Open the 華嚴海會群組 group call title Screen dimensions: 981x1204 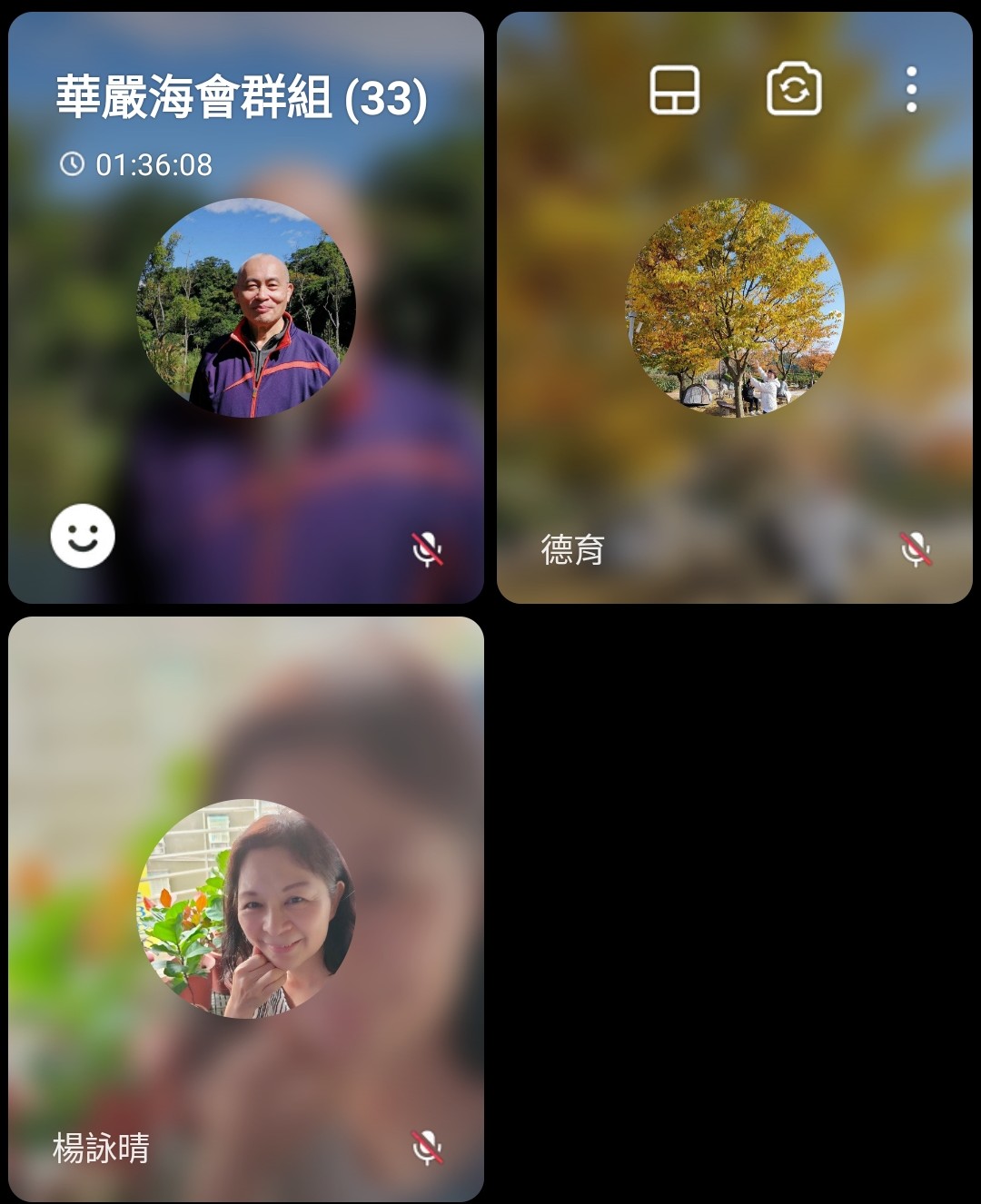(x=242, y=98)
